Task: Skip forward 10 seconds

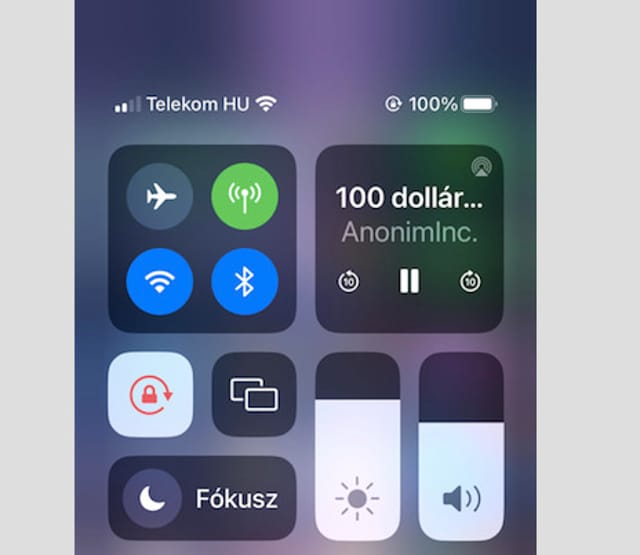Action: 470,283
